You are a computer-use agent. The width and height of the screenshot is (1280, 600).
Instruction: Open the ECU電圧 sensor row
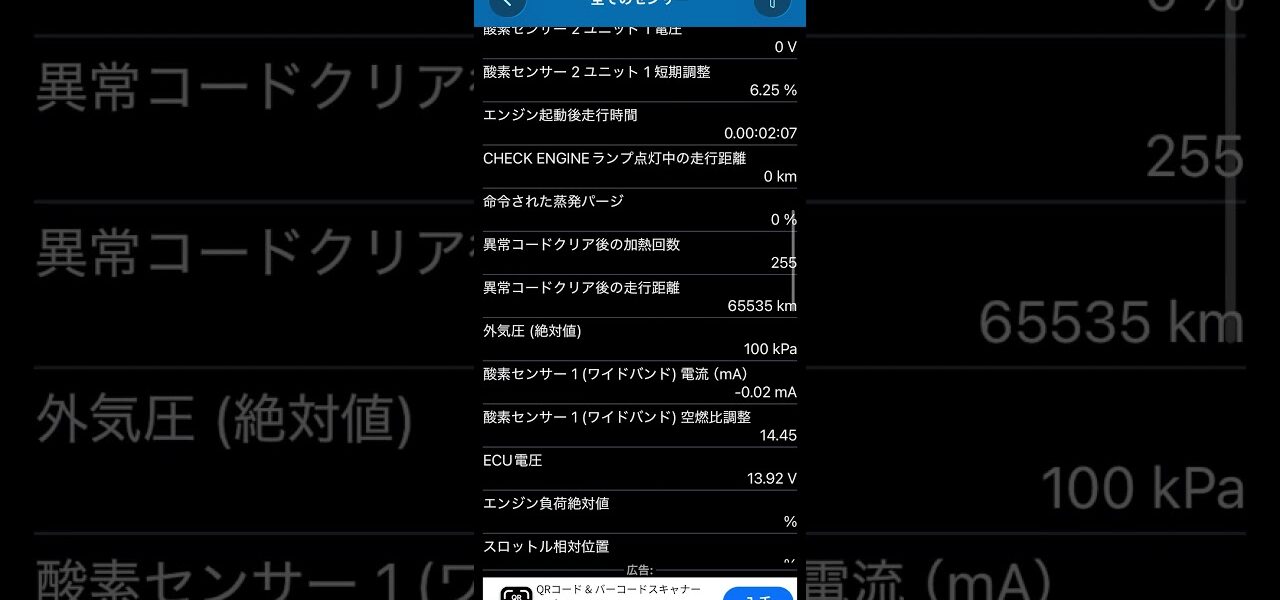coord(639,469)
